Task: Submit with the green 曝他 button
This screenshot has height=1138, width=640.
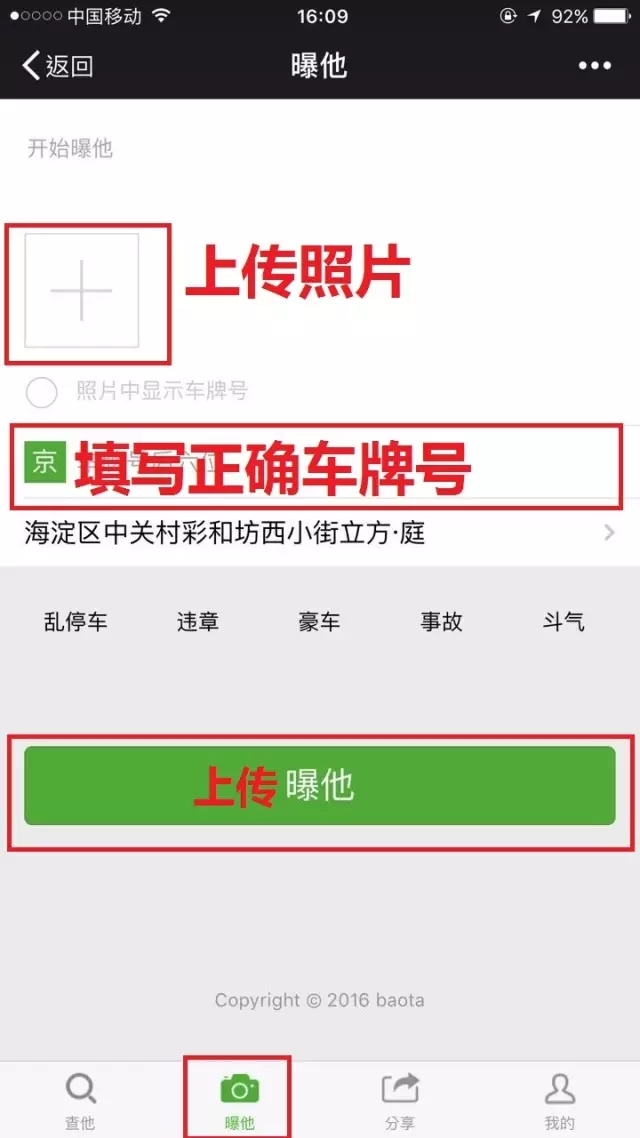Action: (x=319, y=786)
